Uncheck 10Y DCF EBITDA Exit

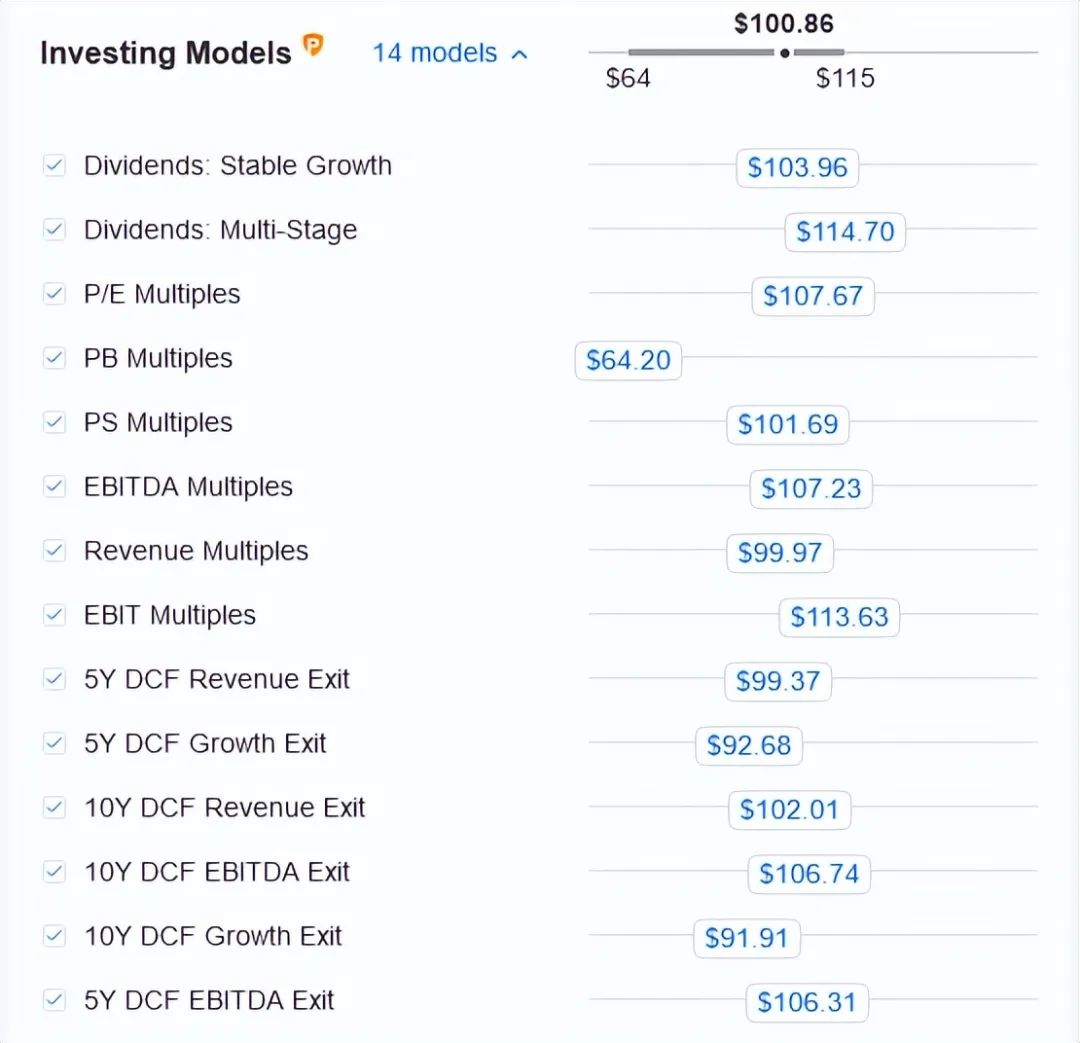pos(54,872)
